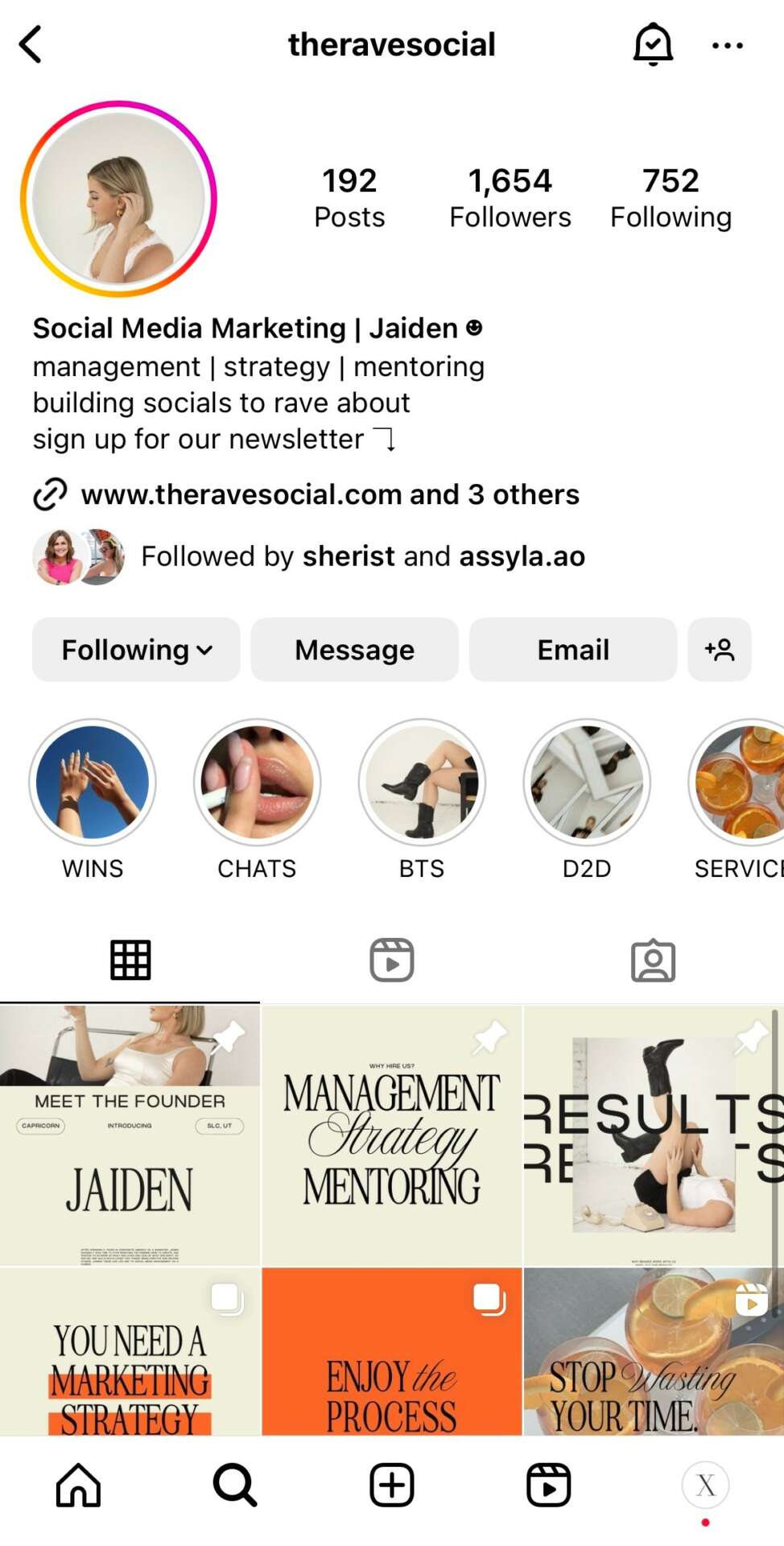Go back using the top arrow
Viewport: 784px width, 1546px height.
coord(31,44)
